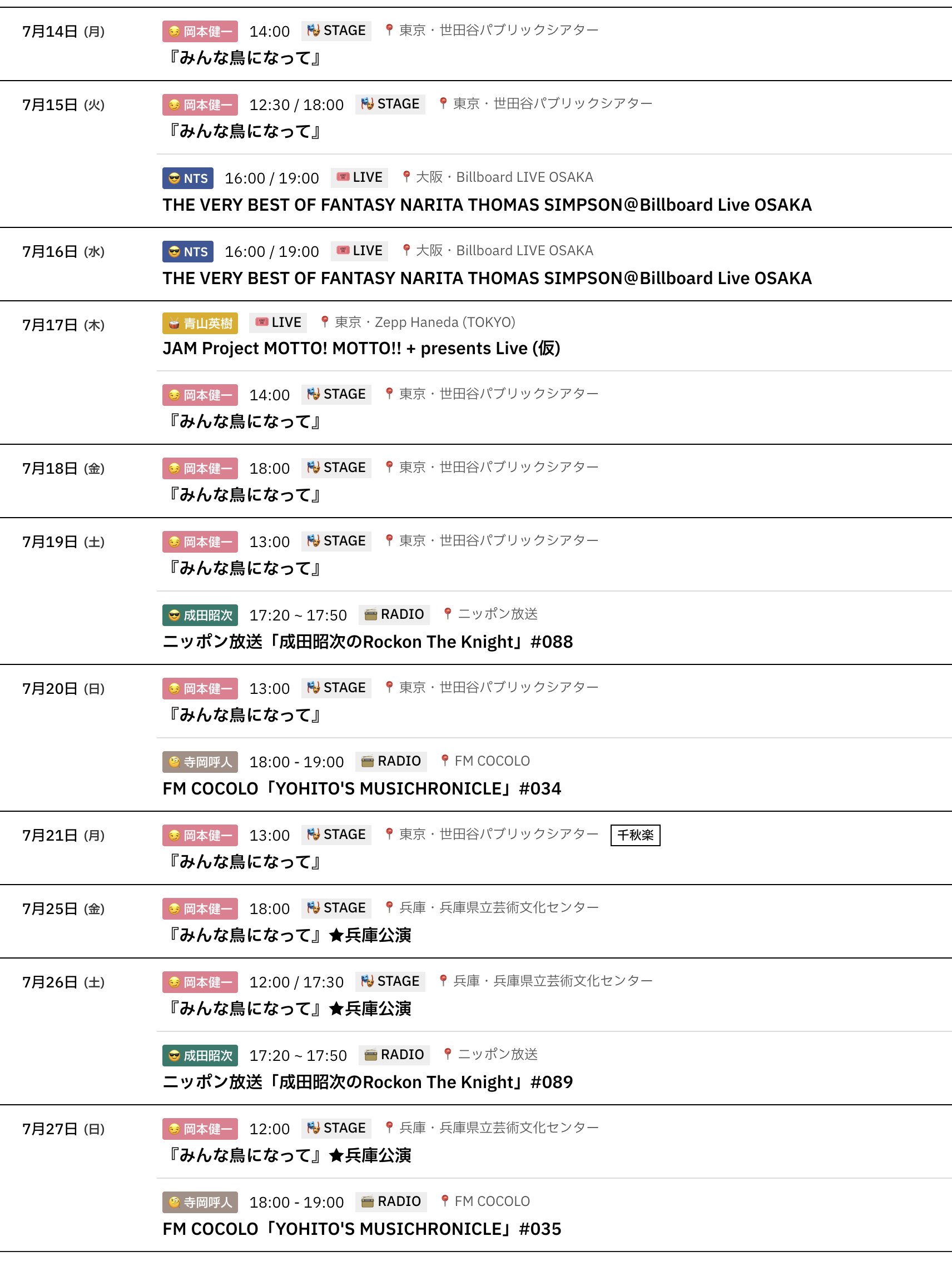Viewport: 952px width, 1261px height.
Task: Open the JAM Project MOTTO! MOTTO!! live event
Action: [x=361, y=348]
